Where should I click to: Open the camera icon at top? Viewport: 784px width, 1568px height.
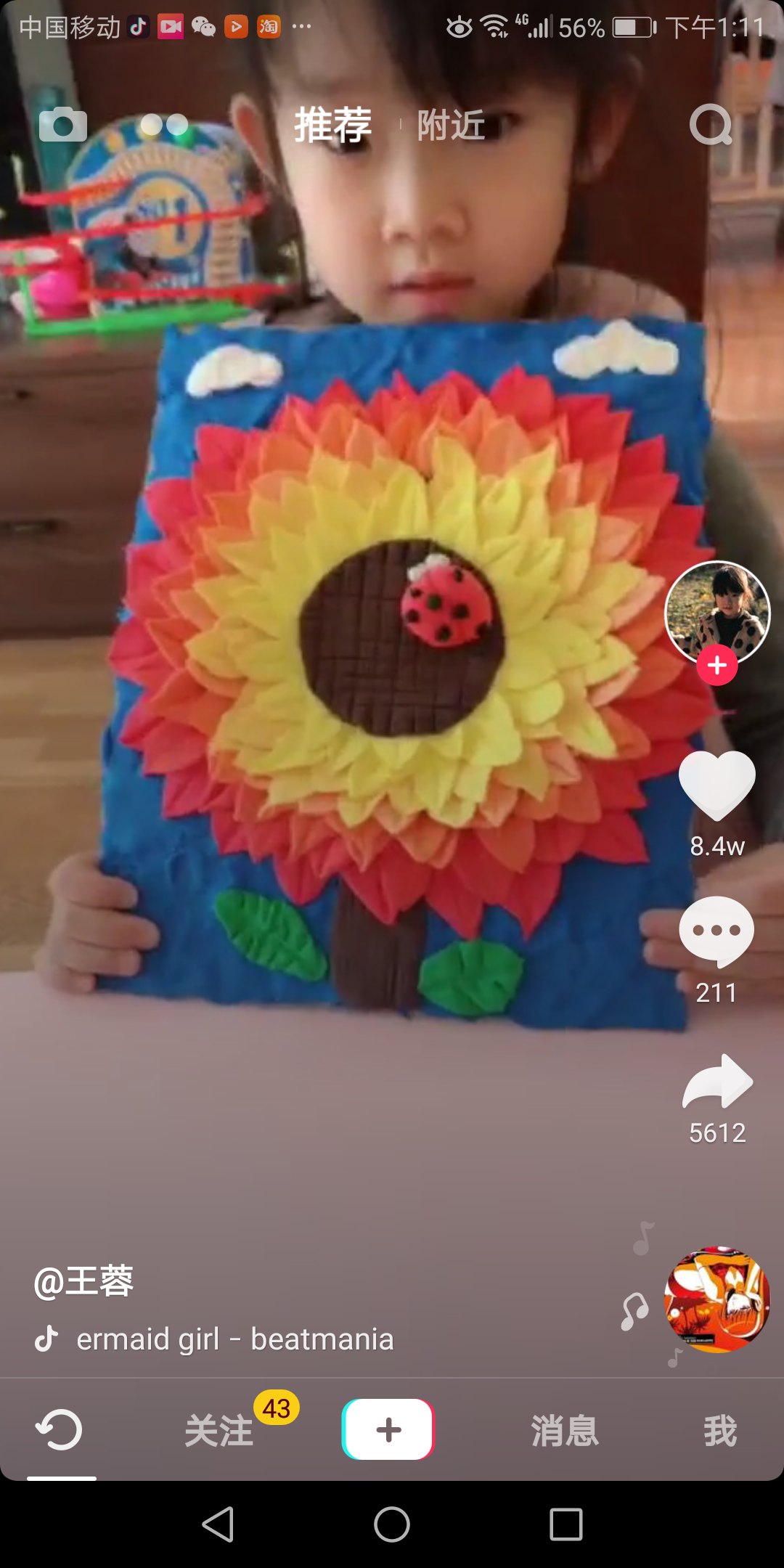click(x=63, y=125)
